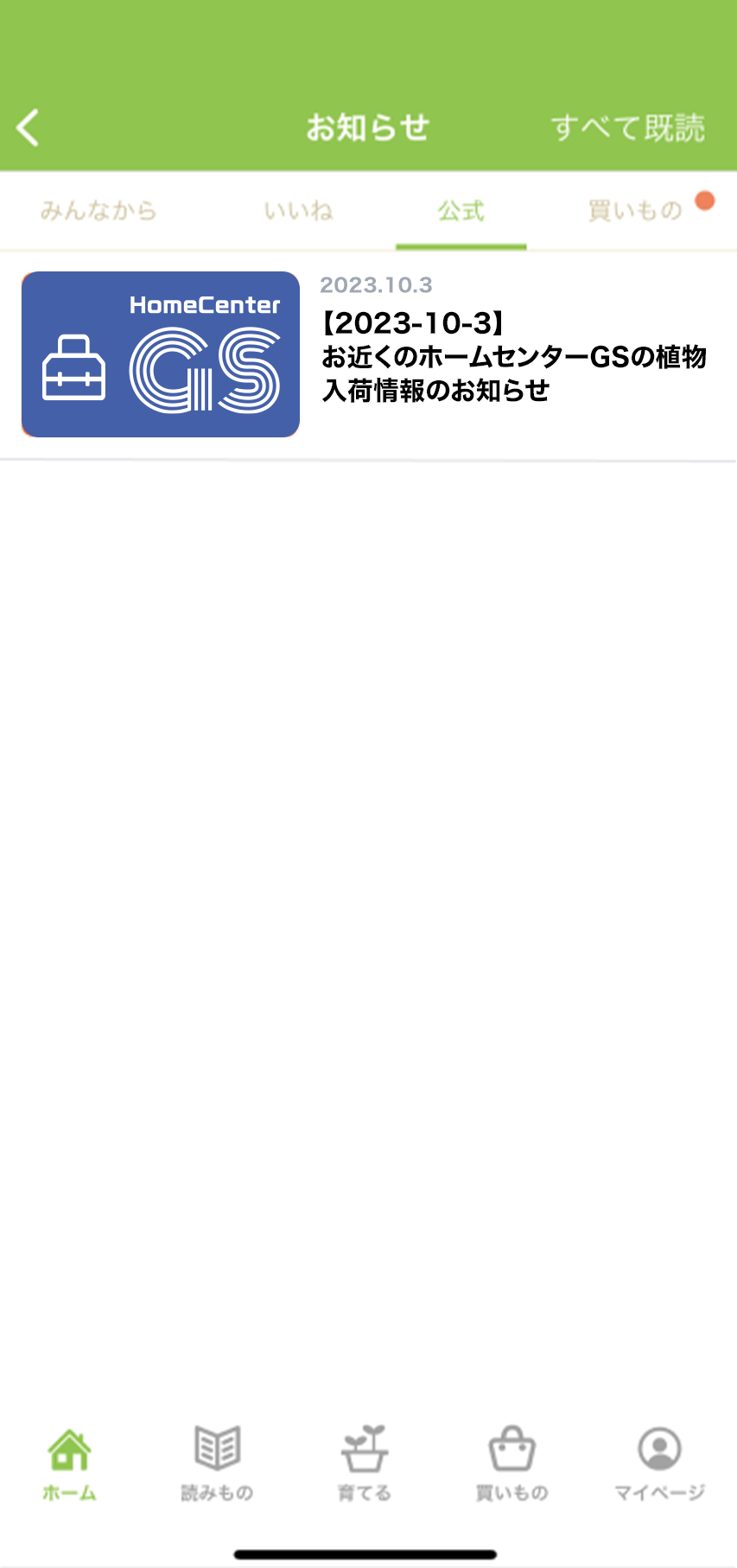The width and height of the screenshot is (737, 1568).
Task: Open 読みもの in bottom navigation
Action: pyautogui.click(x=217, y=1463)
